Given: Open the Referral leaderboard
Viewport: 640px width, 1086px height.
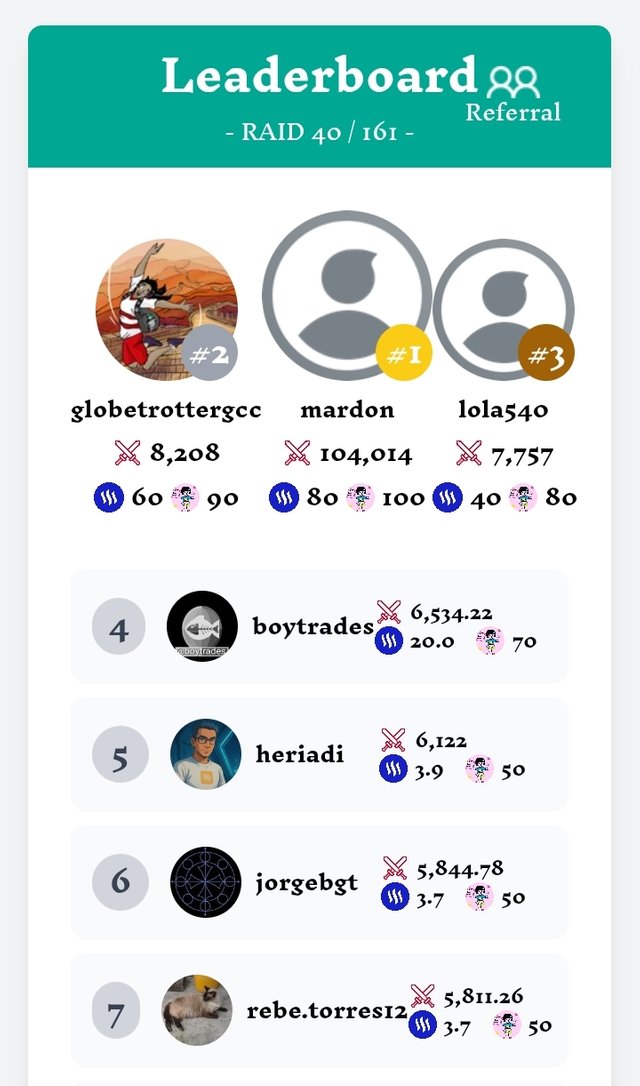Looking at the screenshot, I should pos(513,95).
